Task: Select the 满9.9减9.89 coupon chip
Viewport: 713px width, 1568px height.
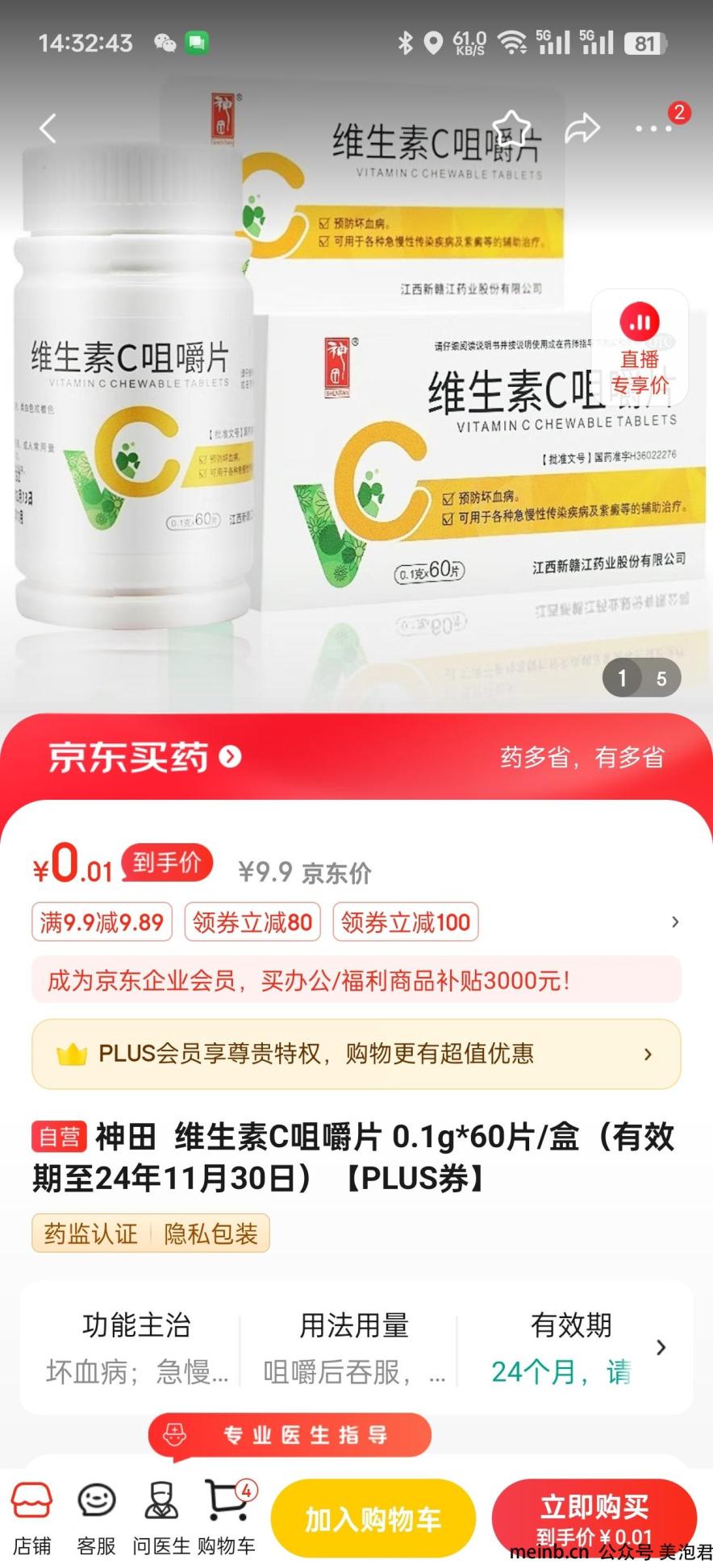Action: [x=102, y=922]
